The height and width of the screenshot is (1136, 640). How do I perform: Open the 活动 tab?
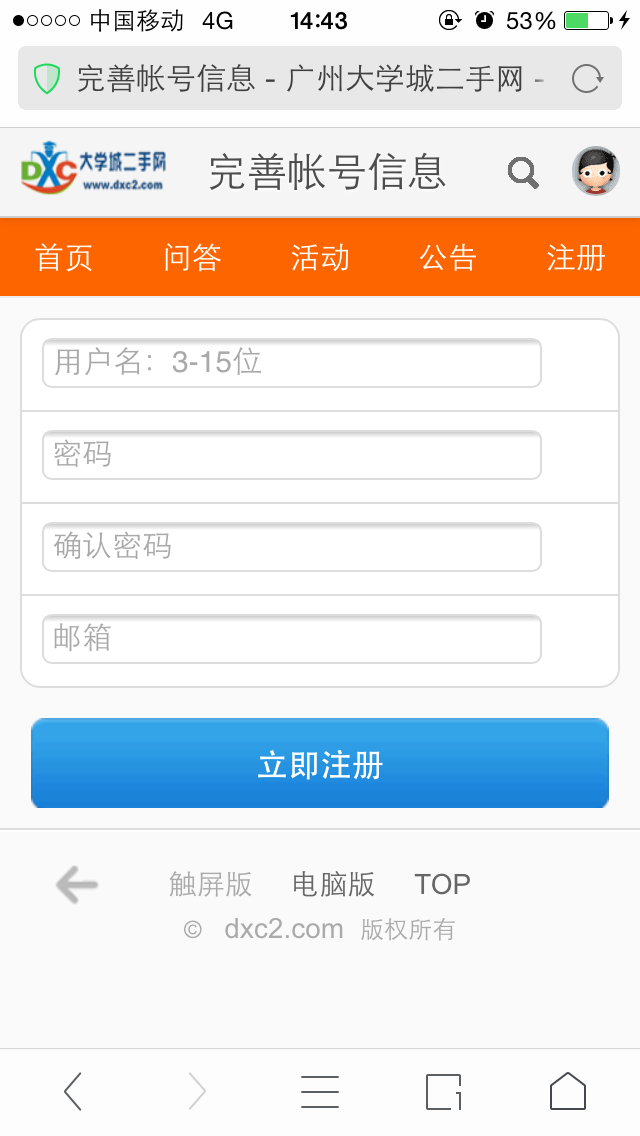click(x=320, y=258)
